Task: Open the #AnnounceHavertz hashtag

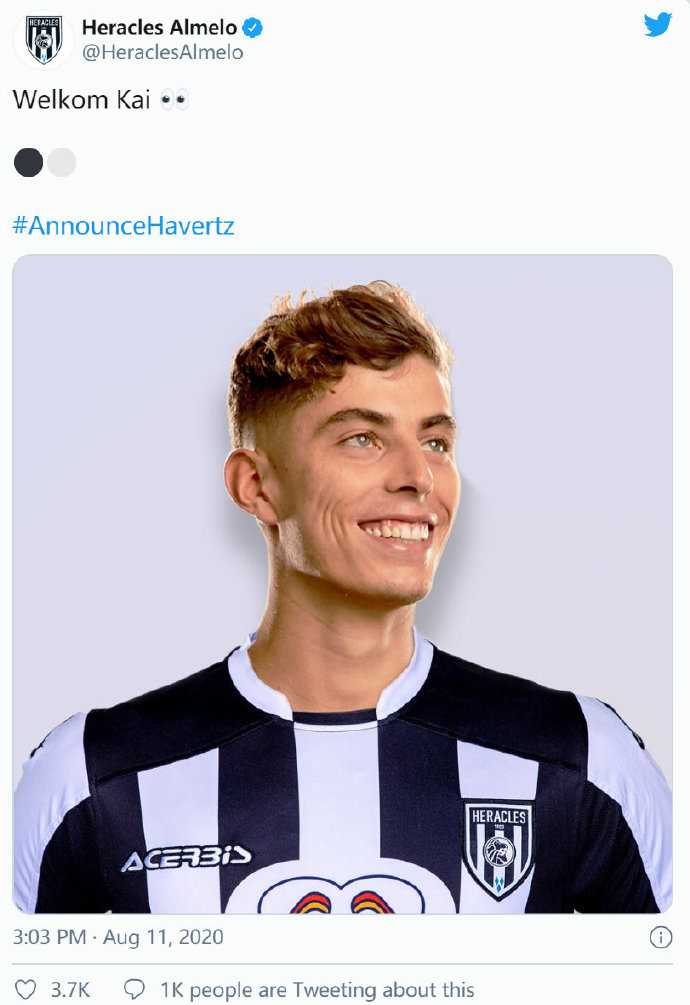Action: (123, 225)
